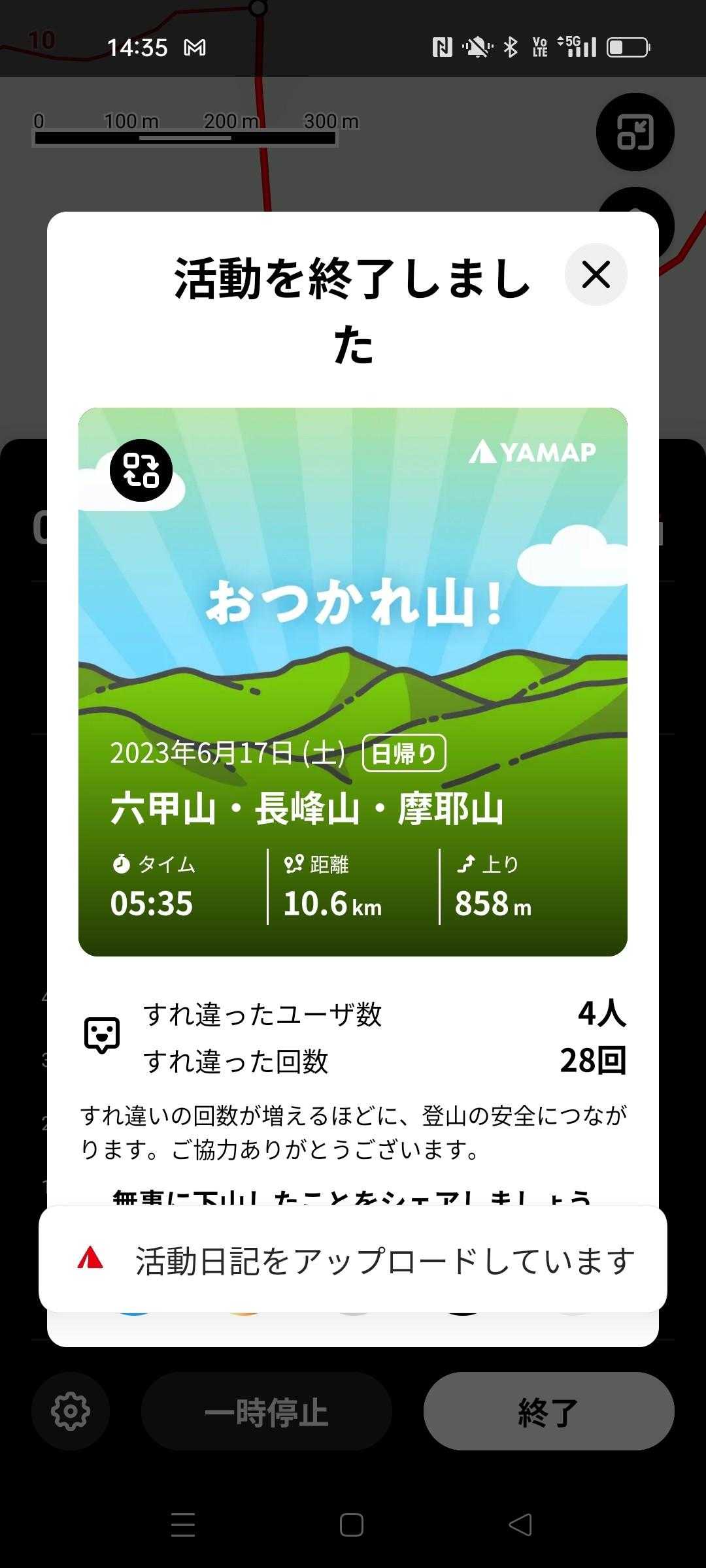The width and height of the screenshot is (706, 1568).
Task: Tap the 一時停止 pause button
Action: [x=266, y=1413]
